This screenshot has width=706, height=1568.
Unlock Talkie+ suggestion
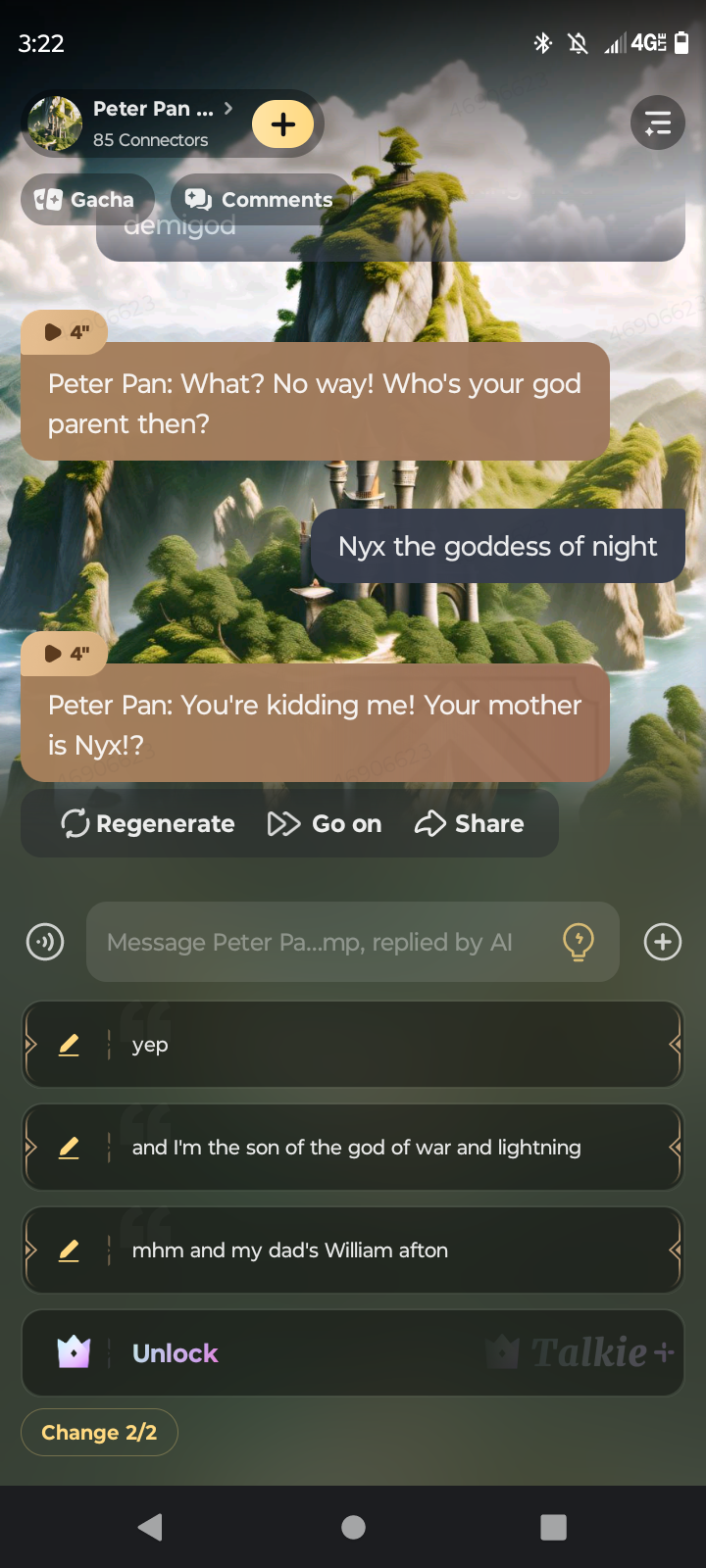click(x=353, y=1353)
